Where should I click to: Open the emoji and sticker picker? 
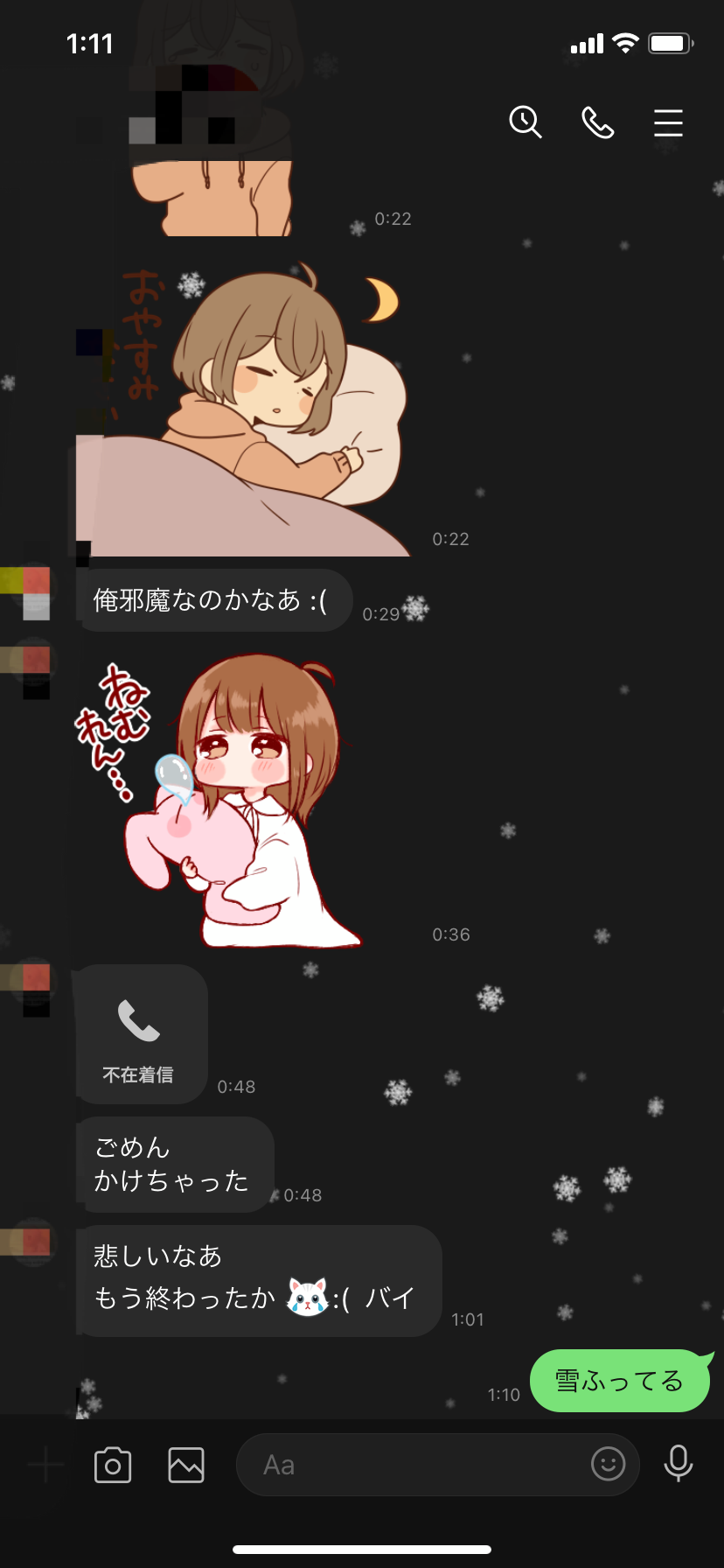609,1463
